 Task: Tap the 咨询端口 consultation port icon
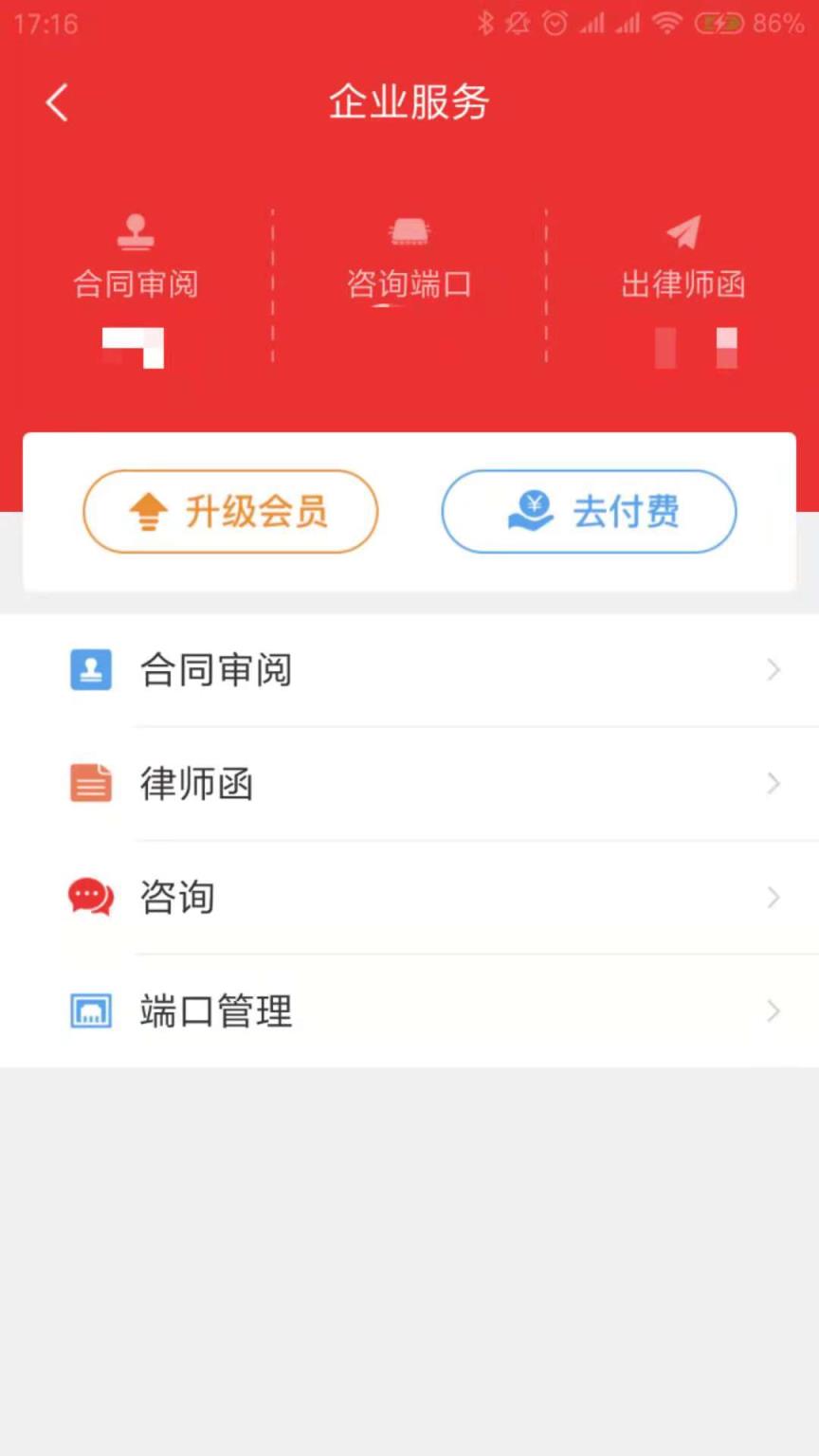[x=409, y=230]
